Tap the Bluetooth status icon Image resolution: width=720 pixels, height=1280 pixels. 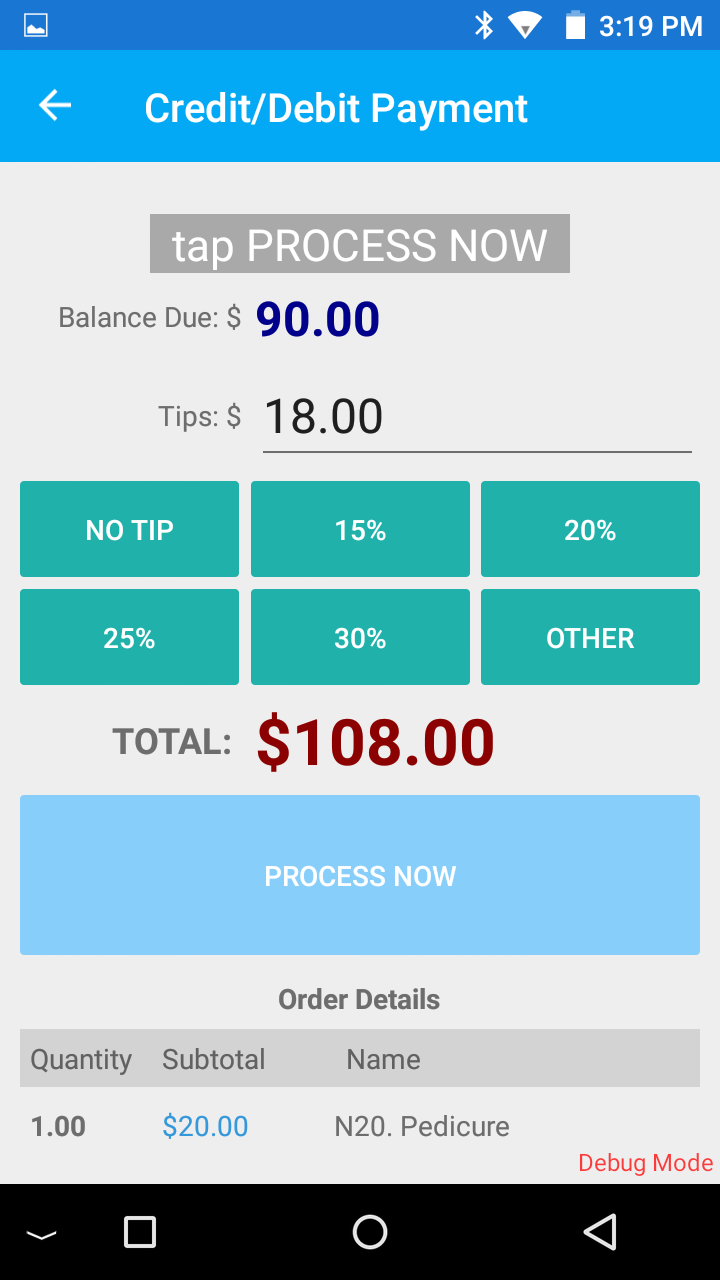[486, 25]
